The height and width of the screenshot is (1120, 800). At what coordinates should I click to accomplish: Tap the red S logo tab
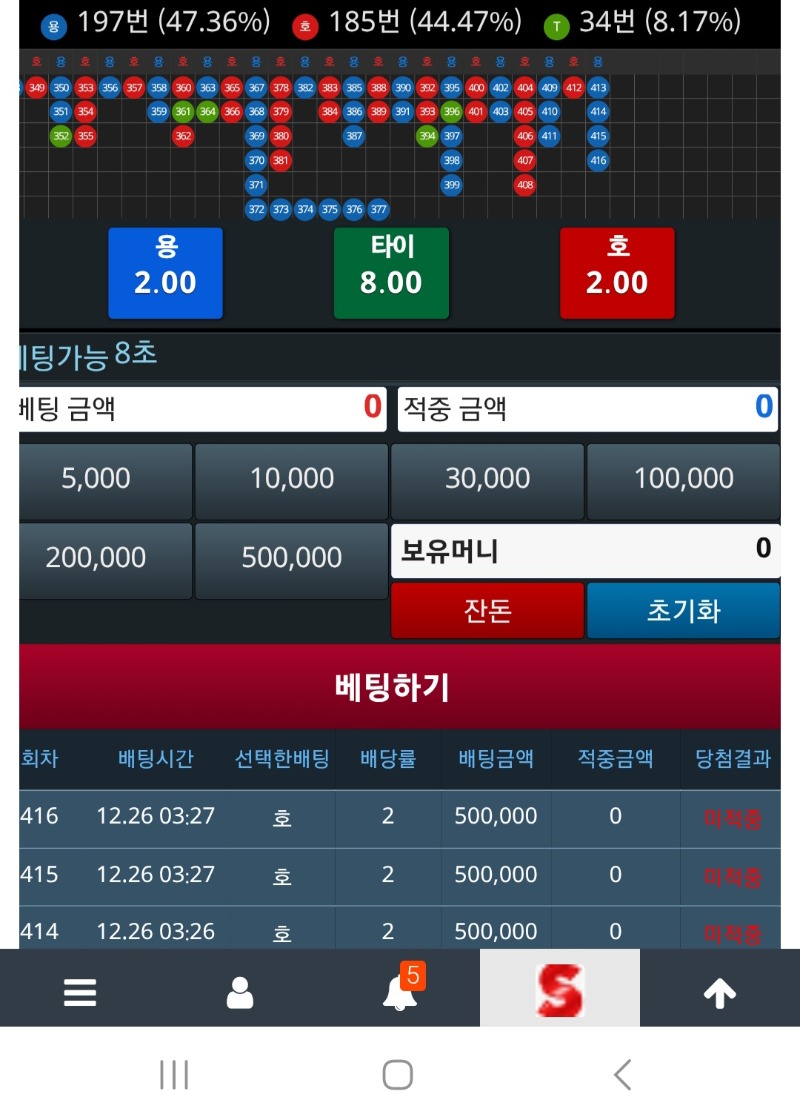560,990
